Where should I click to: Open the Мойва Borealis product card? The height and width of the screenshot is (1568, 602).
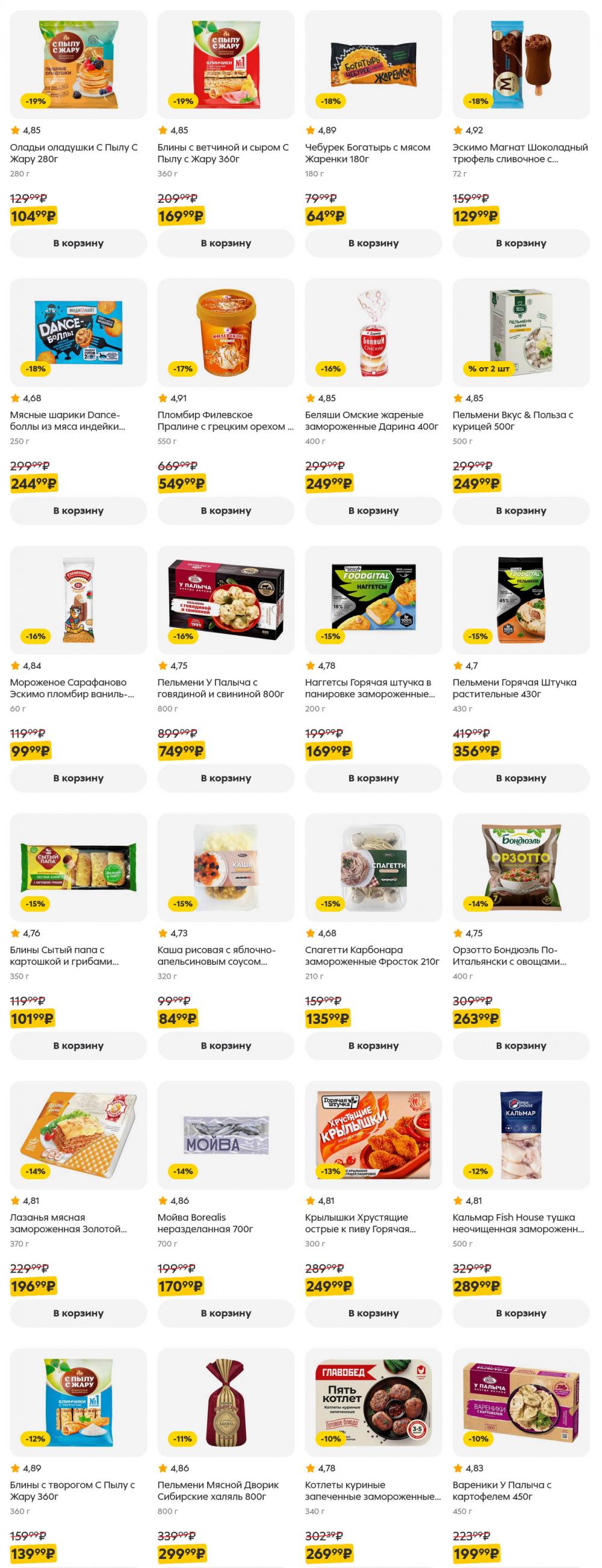(x=225, y=1135)
